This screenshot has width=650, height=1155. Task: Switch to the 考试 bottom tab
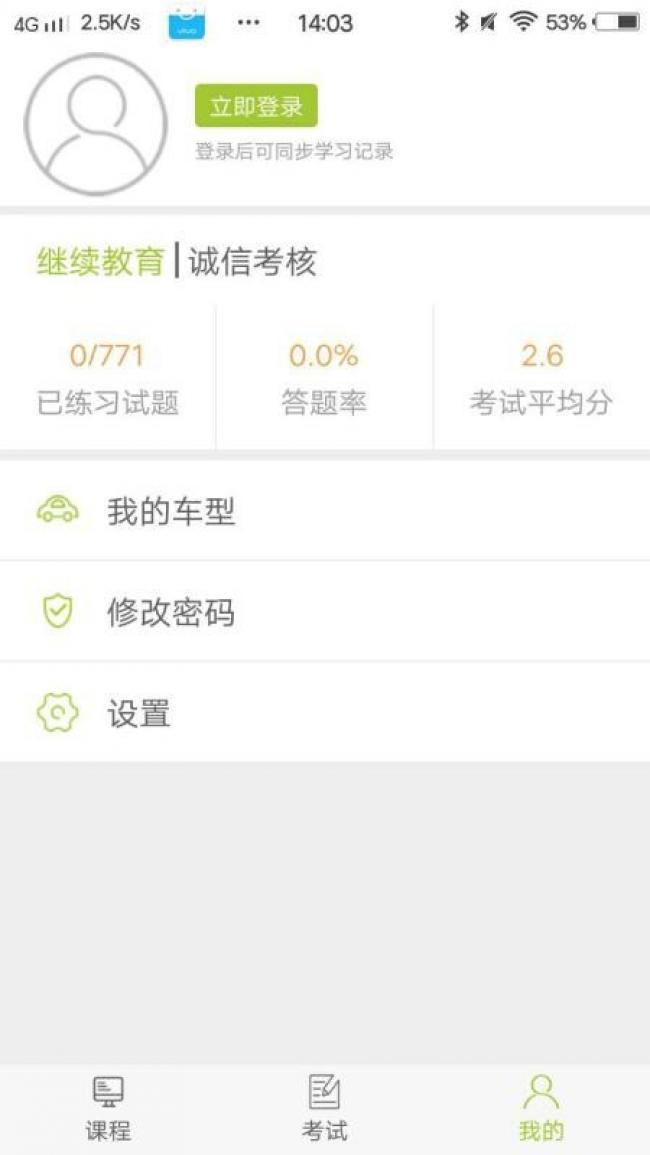click(325, 1109)
